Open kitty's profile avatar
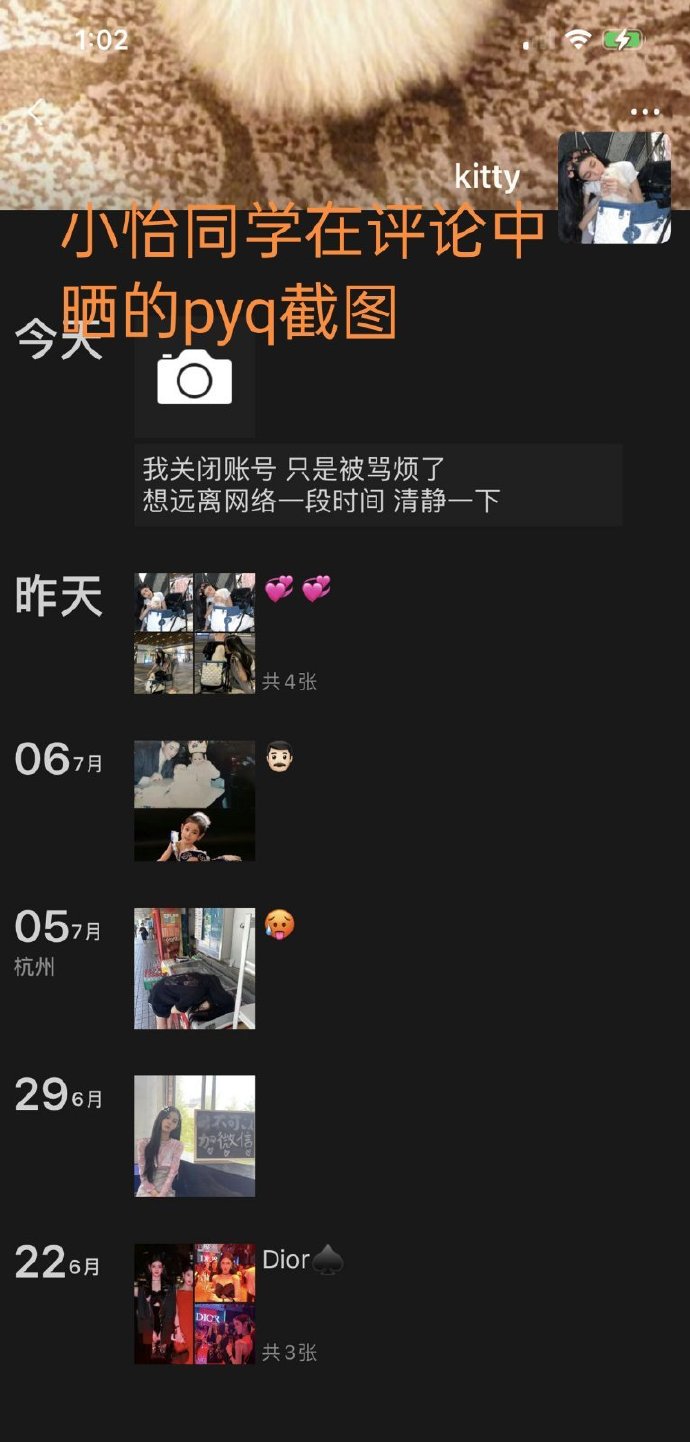 614,188
